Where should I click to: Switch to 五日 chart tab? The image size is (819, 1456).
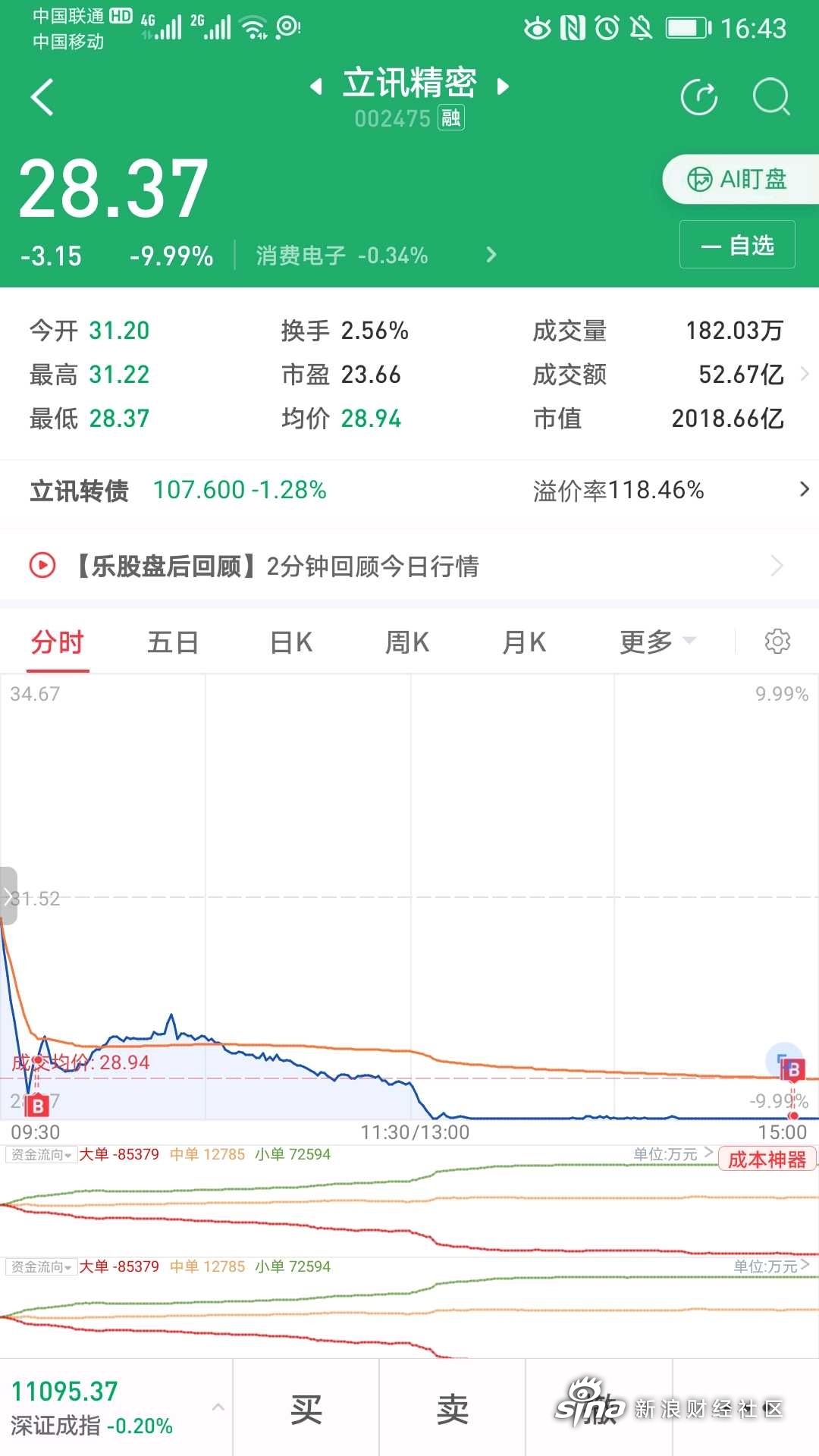click(x=173, y=642)
